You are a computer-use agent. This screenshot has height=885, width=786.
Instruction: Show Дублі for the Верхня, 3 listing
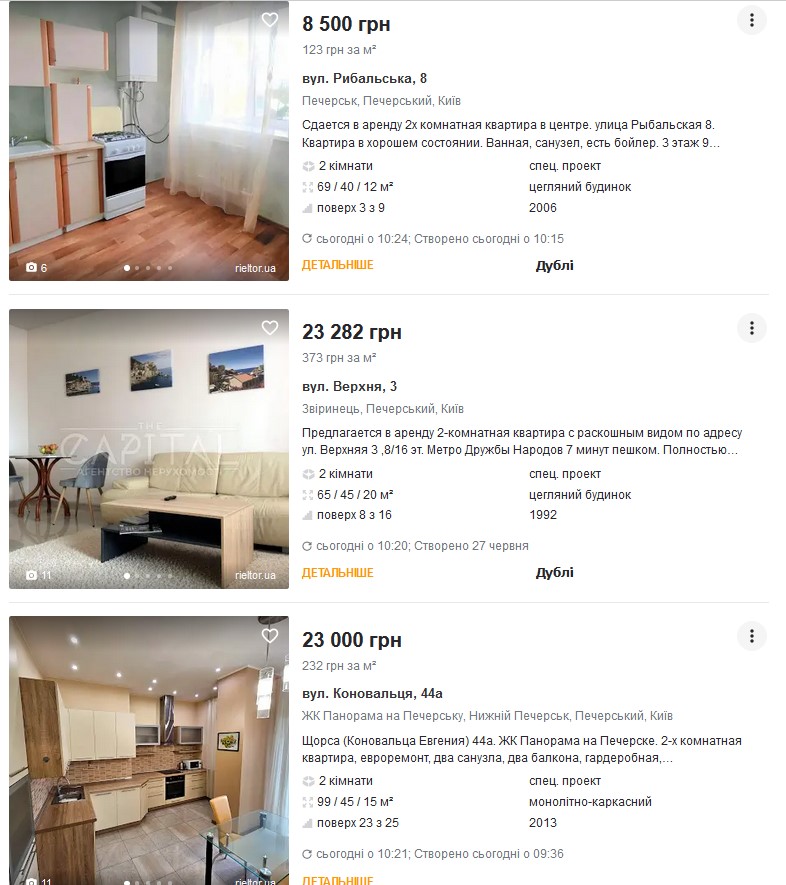(x=554, y=573)
